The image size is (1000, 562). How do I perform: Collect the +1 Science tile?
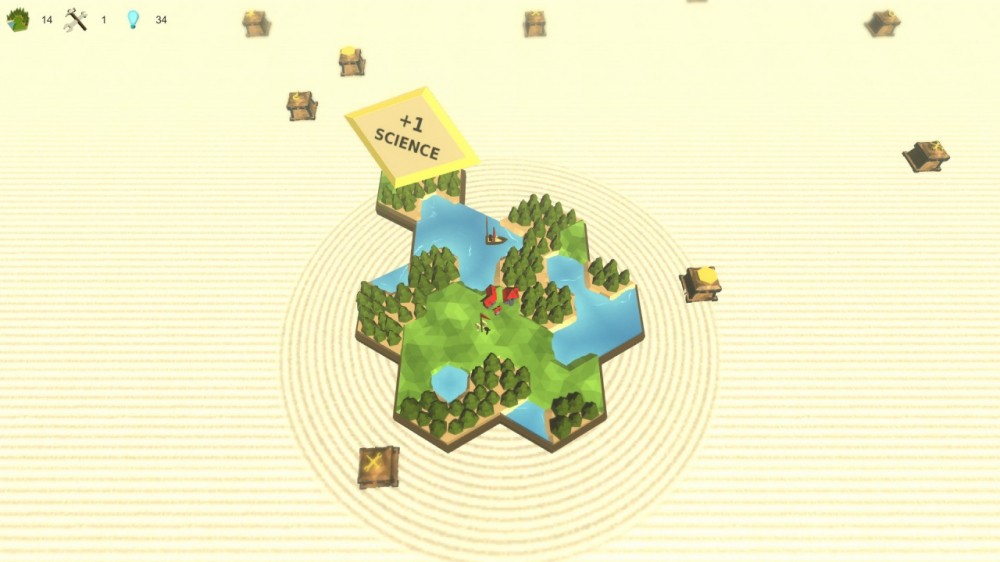click(x=410, y=138)
